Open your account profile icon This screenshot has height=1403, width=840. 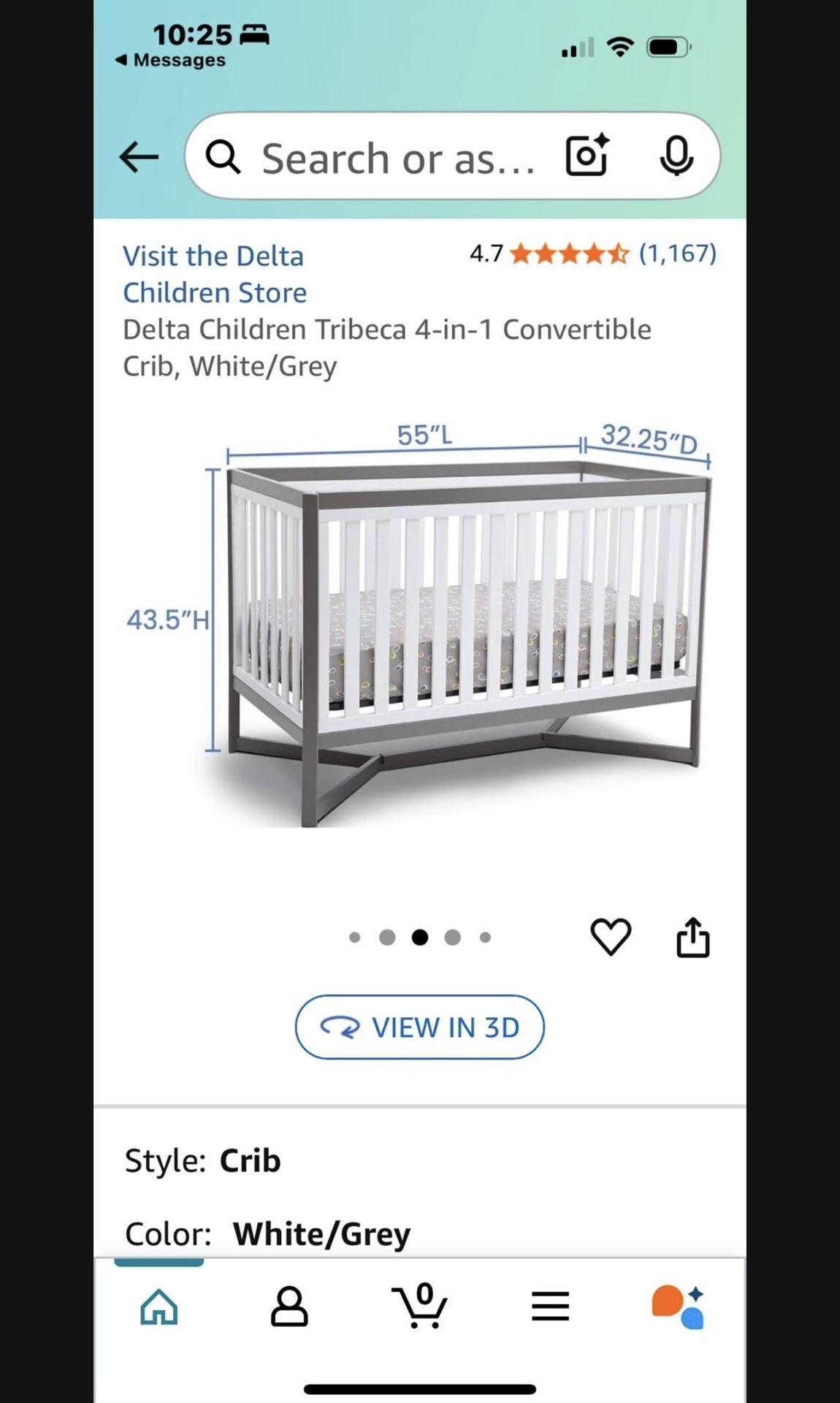[x=290, y=1308]
